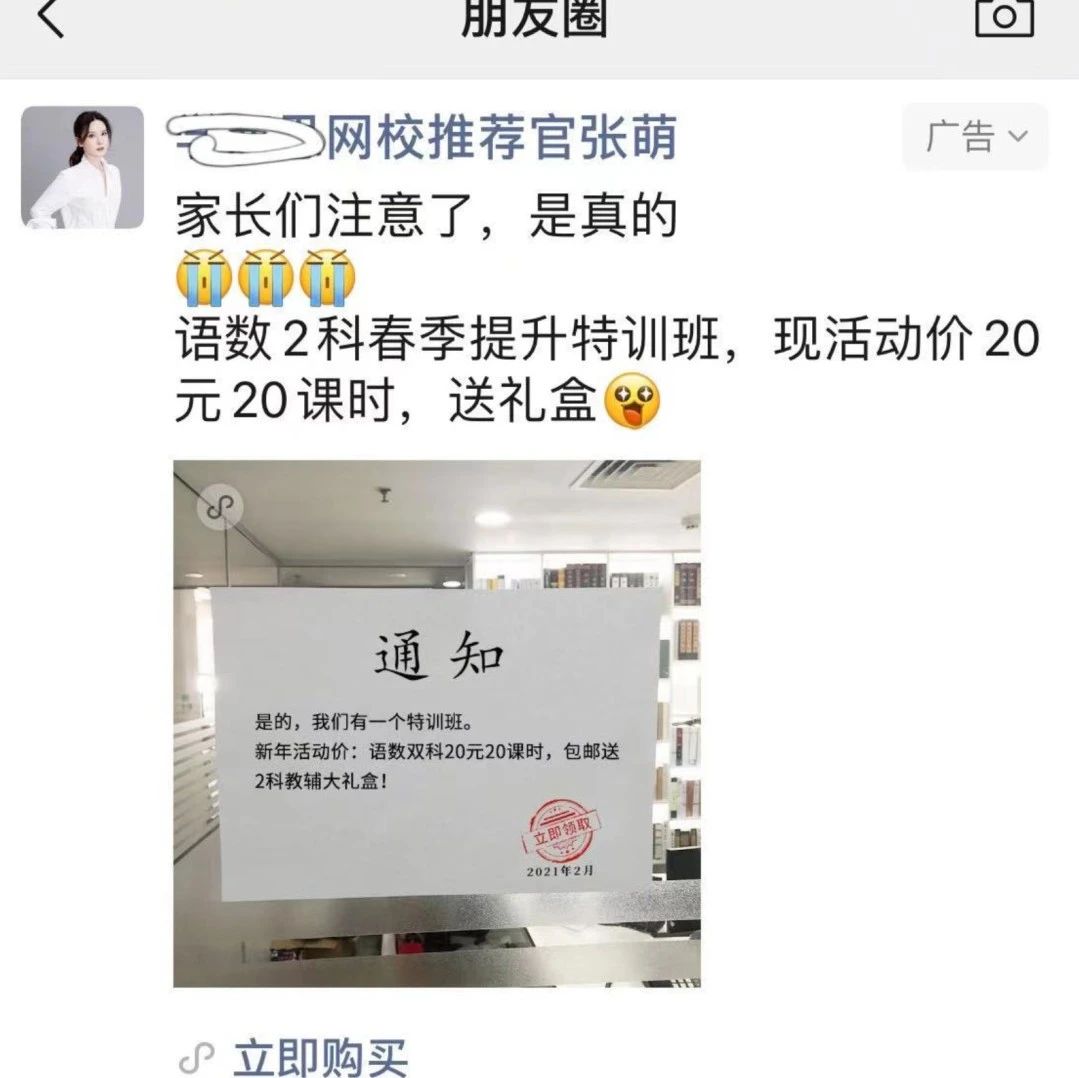Open the 通知 notice image in the ad
This screenshot has width=1079, height=1078.
click(x=437, y=723)
